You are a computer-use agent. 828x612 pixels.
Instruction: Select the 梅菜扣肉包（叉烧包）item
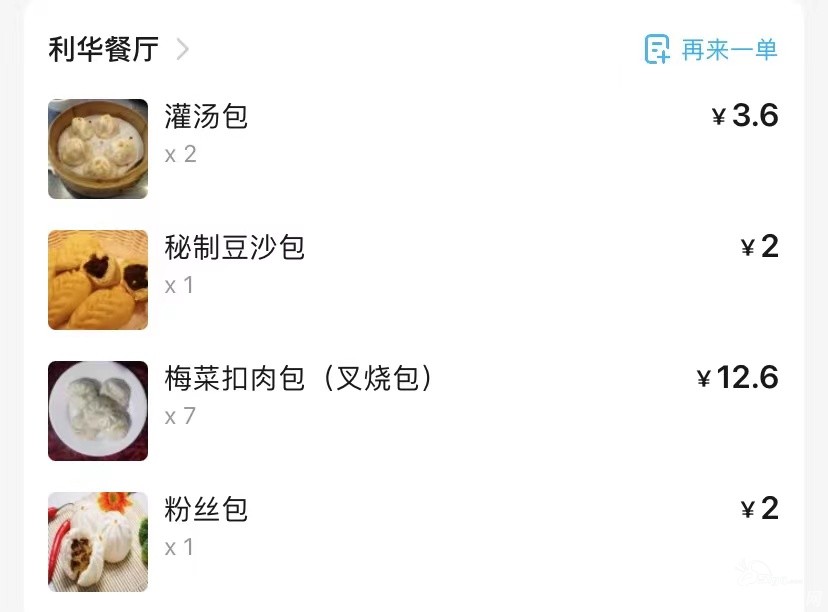tap(299, 378)
